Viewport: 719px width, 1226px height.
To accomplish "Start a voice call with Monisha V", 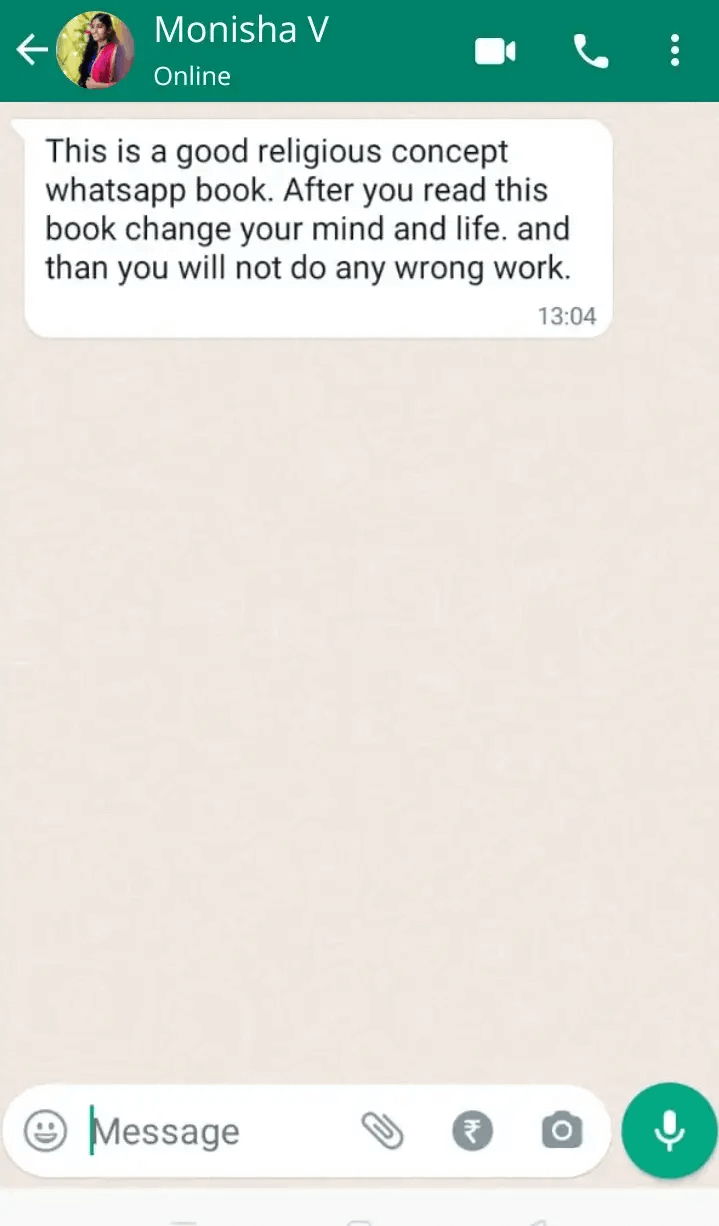I will 591,50.
